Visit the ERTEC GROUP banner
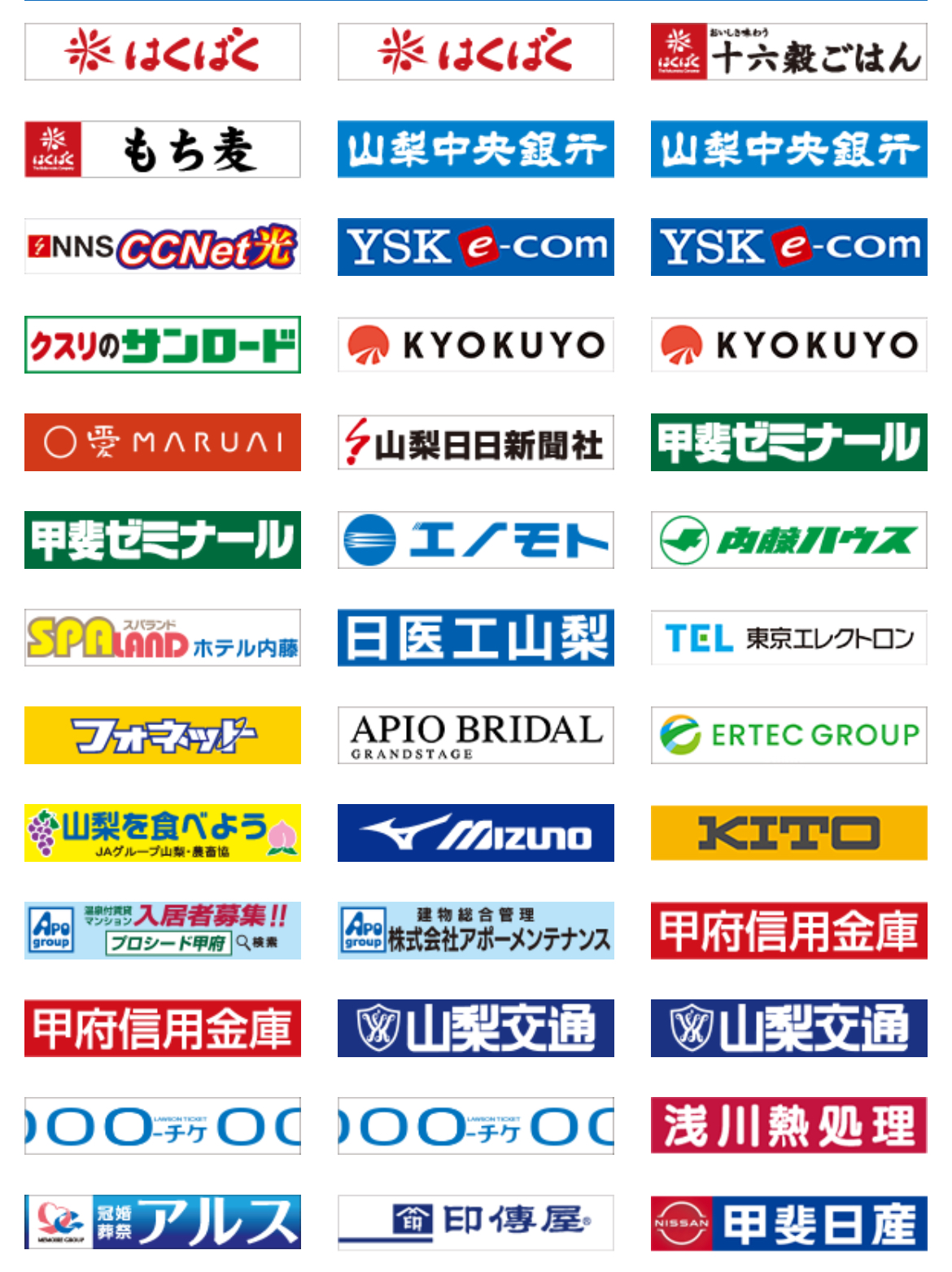 click(788, 736)
